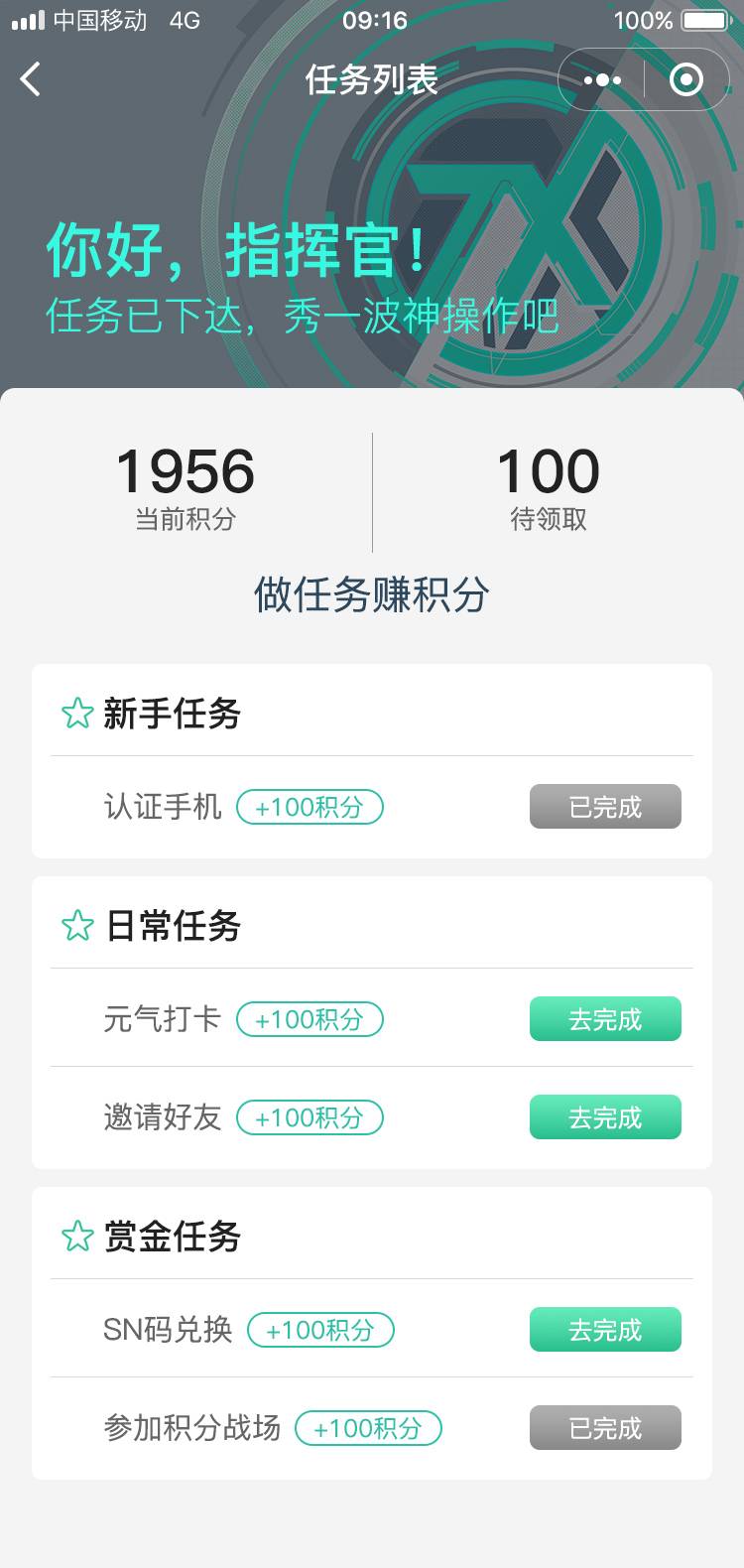Tap 去完成 for the SN码兑换 task
The image size is (744, 1568).
click(605, 1330)
